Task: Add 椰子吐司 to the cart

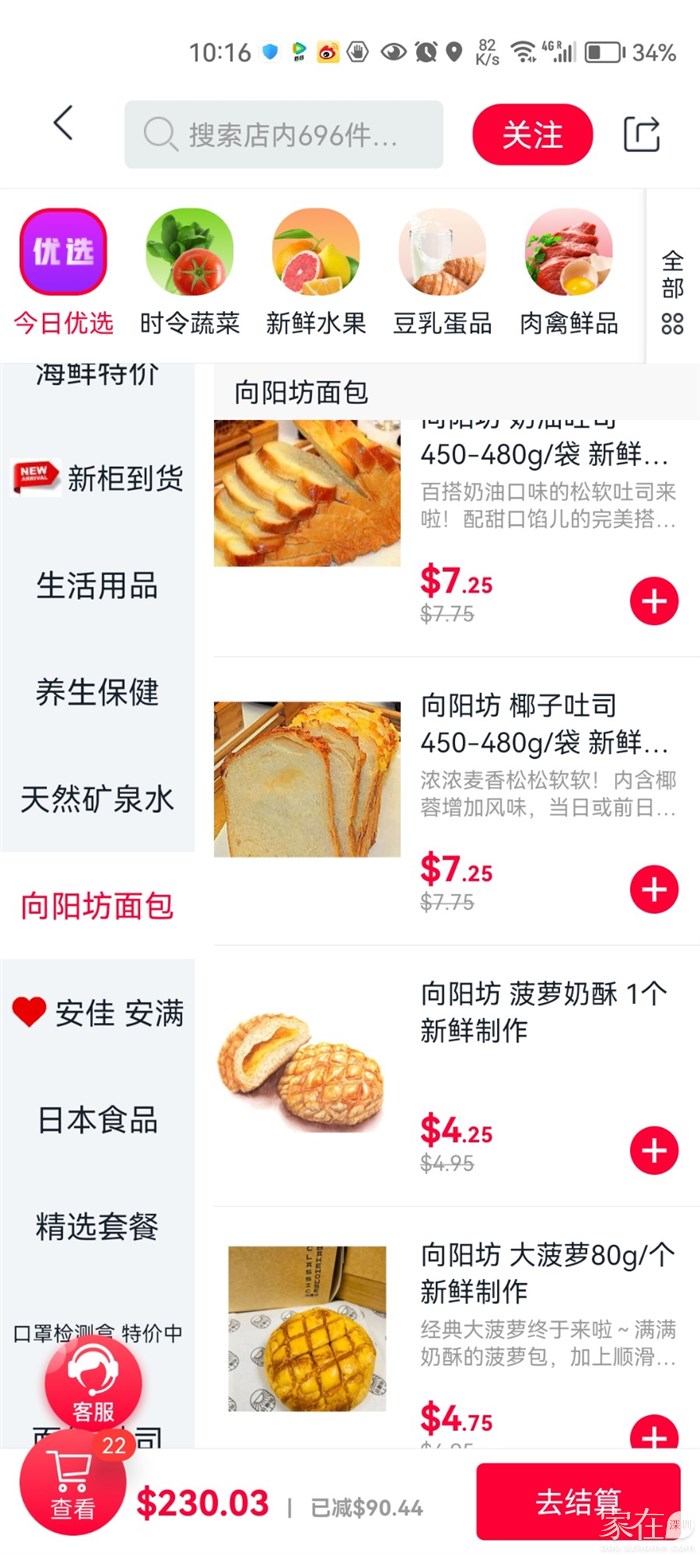Action: coord(654,889)
